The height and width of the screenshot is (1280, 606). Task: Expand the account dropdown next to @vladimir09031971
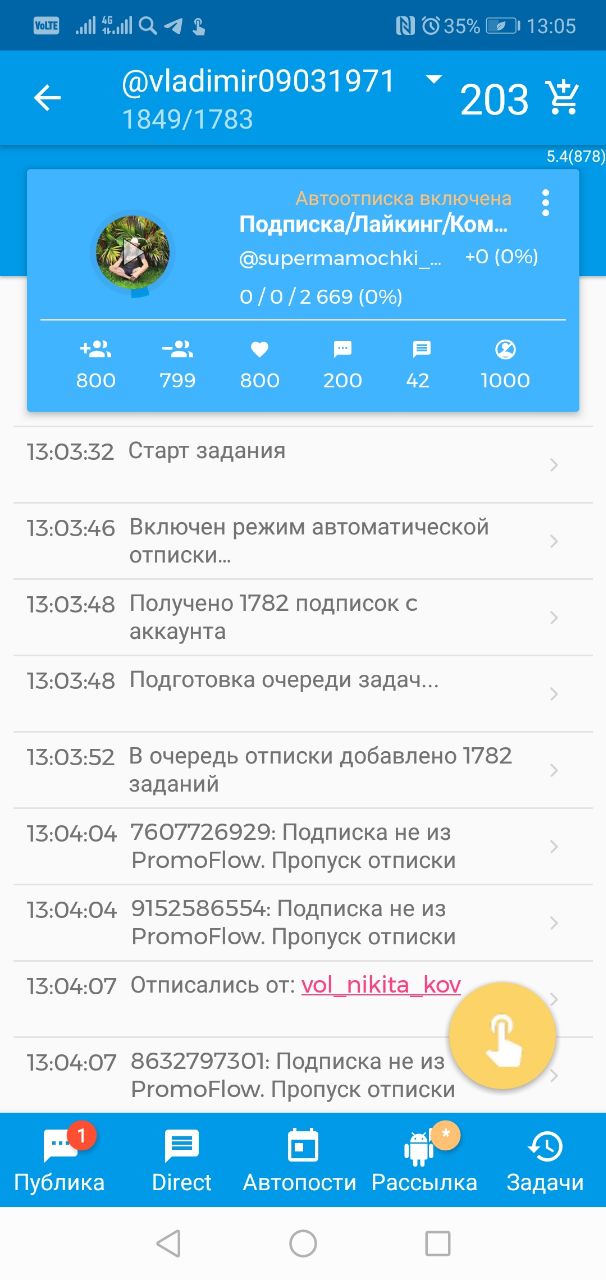pyautogui.click(x=434, y=79)
